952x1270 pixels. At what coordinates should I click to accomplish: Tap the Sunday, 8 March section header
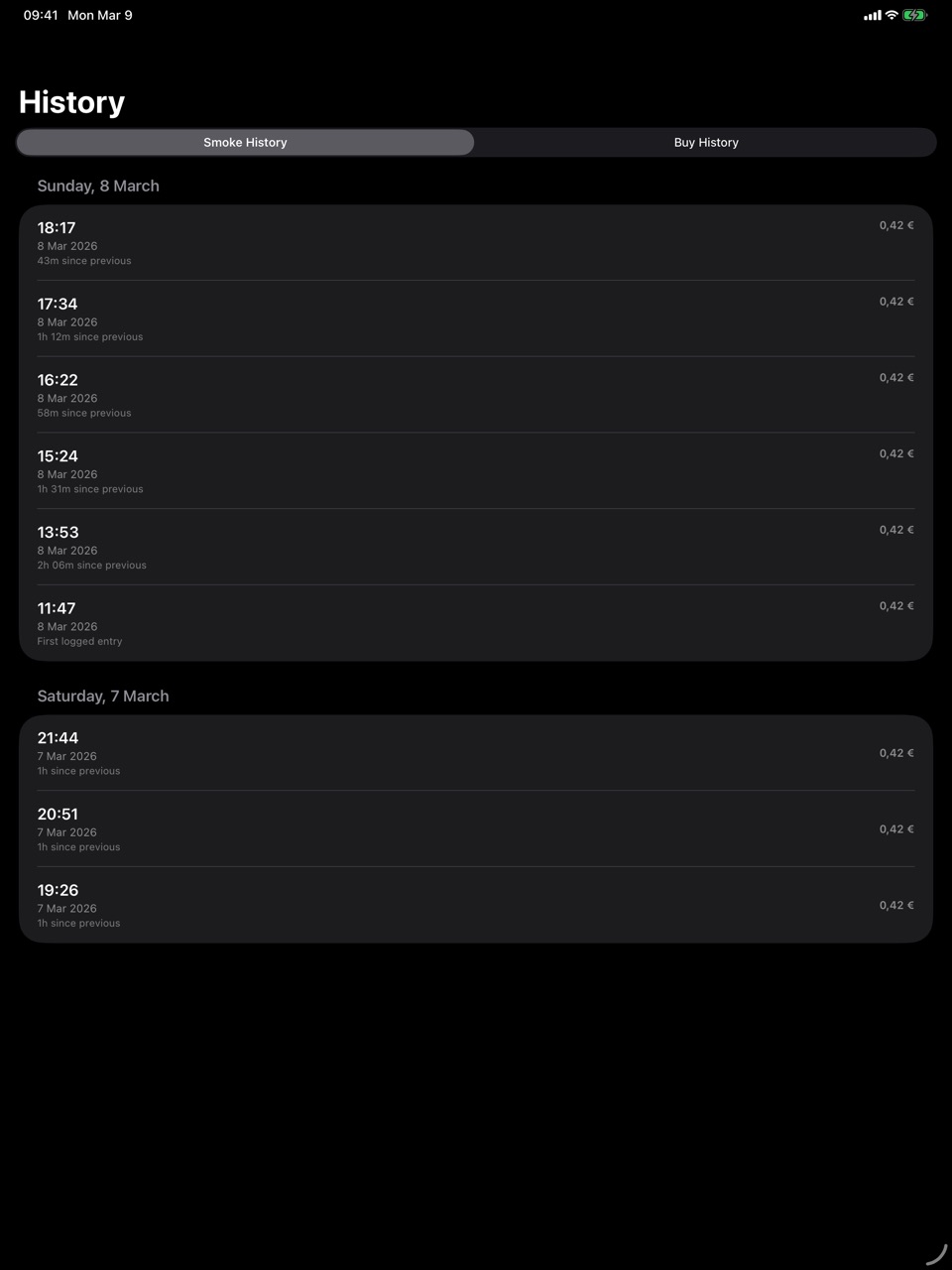[98, 186]
